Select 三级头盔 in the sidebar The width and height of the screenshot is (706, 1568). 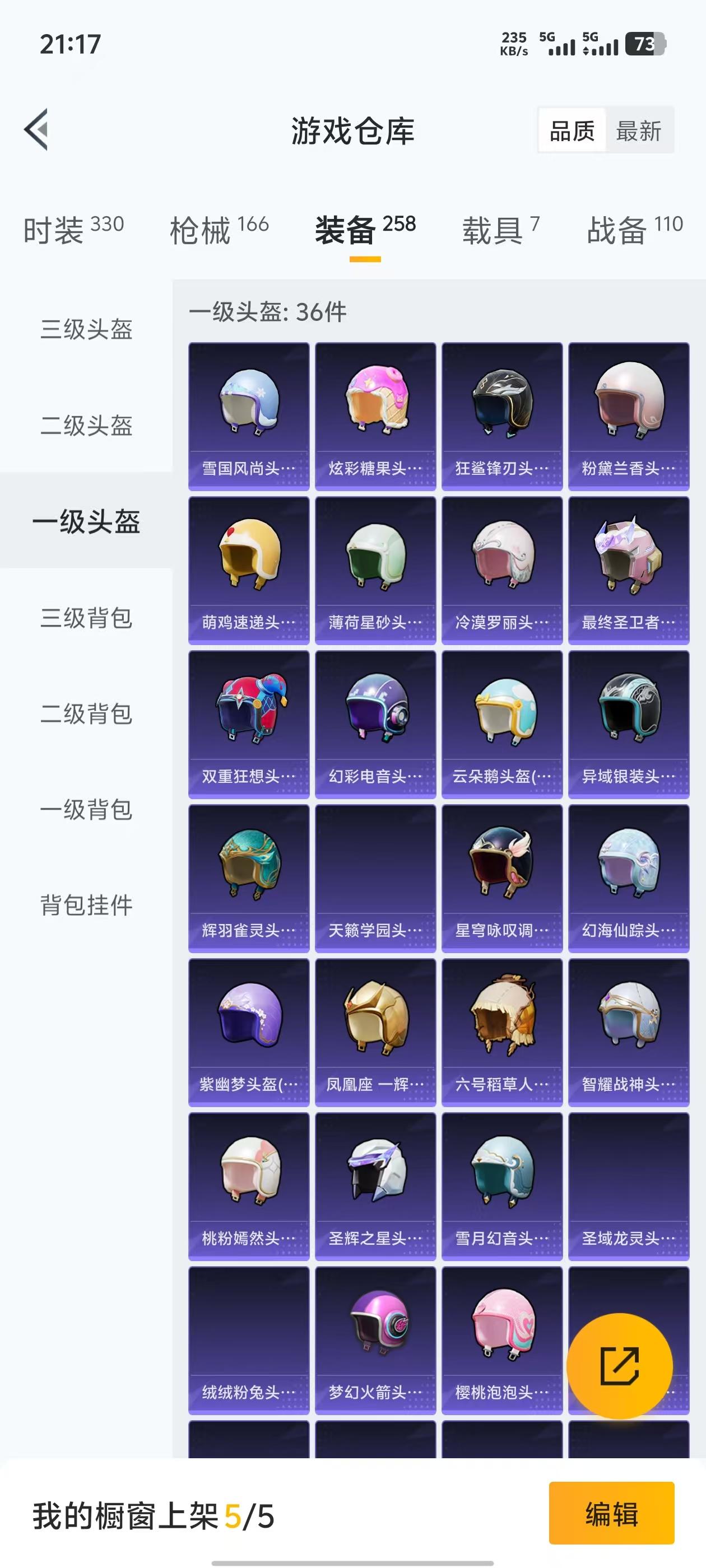pyautogui.click(x=86, y=329)
